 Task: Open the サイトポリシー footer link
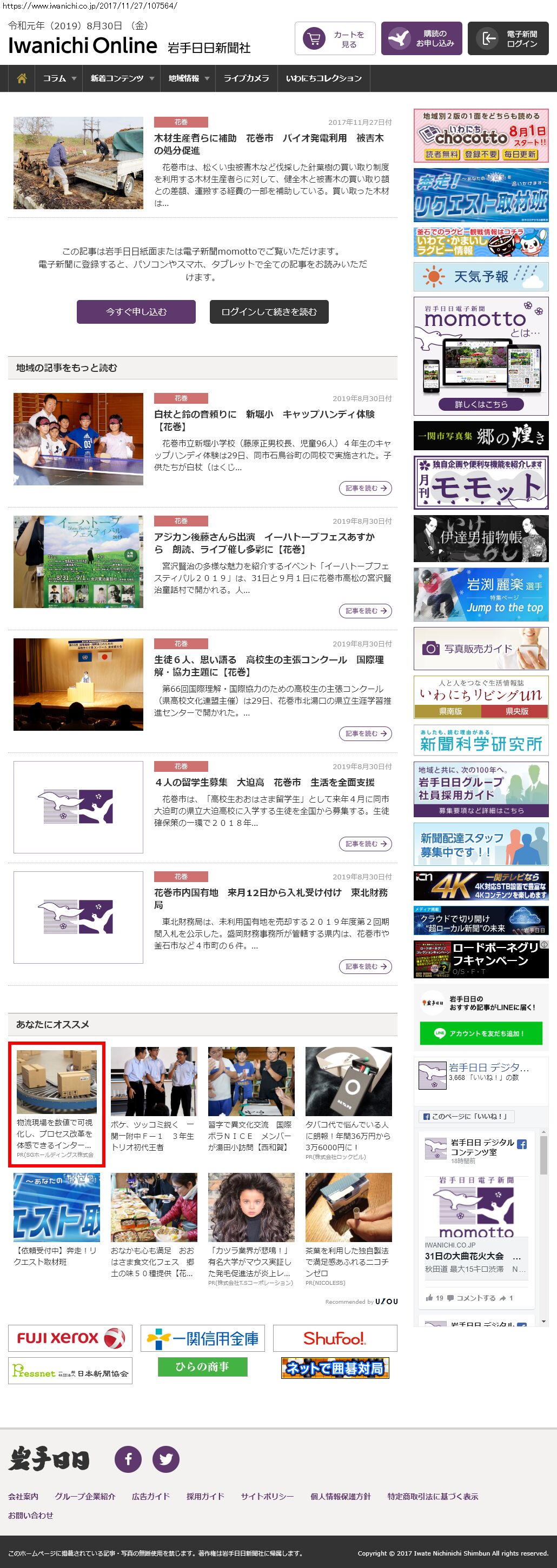[x=267, y=1496]
